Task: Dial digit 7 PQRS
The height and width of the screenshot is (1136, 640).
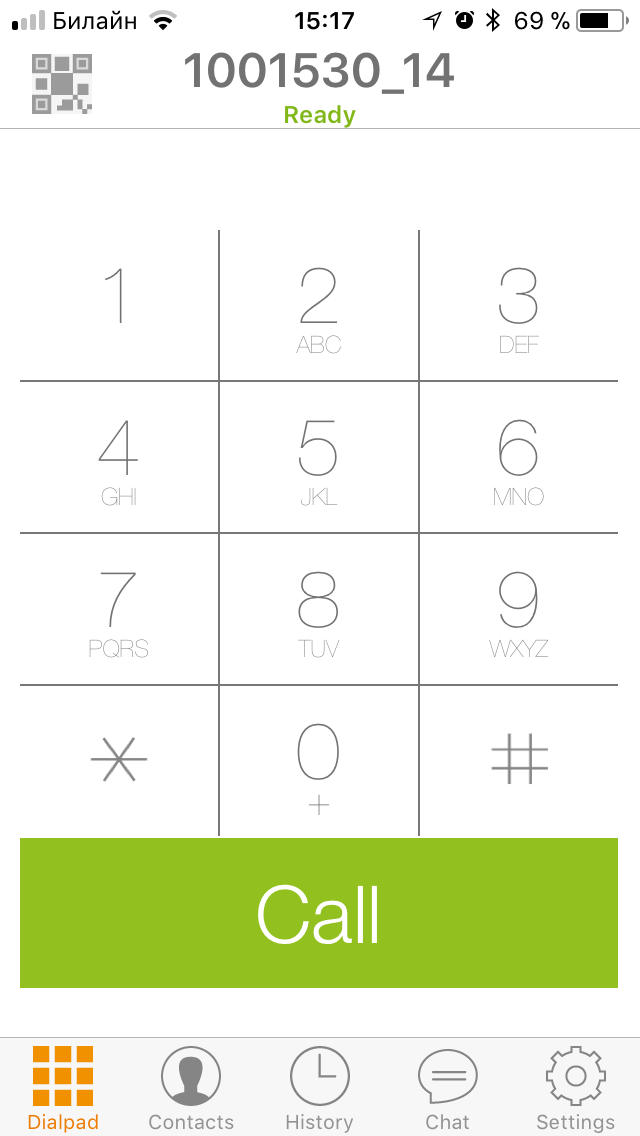Action: pyautogui.click(x=119, y=609)
